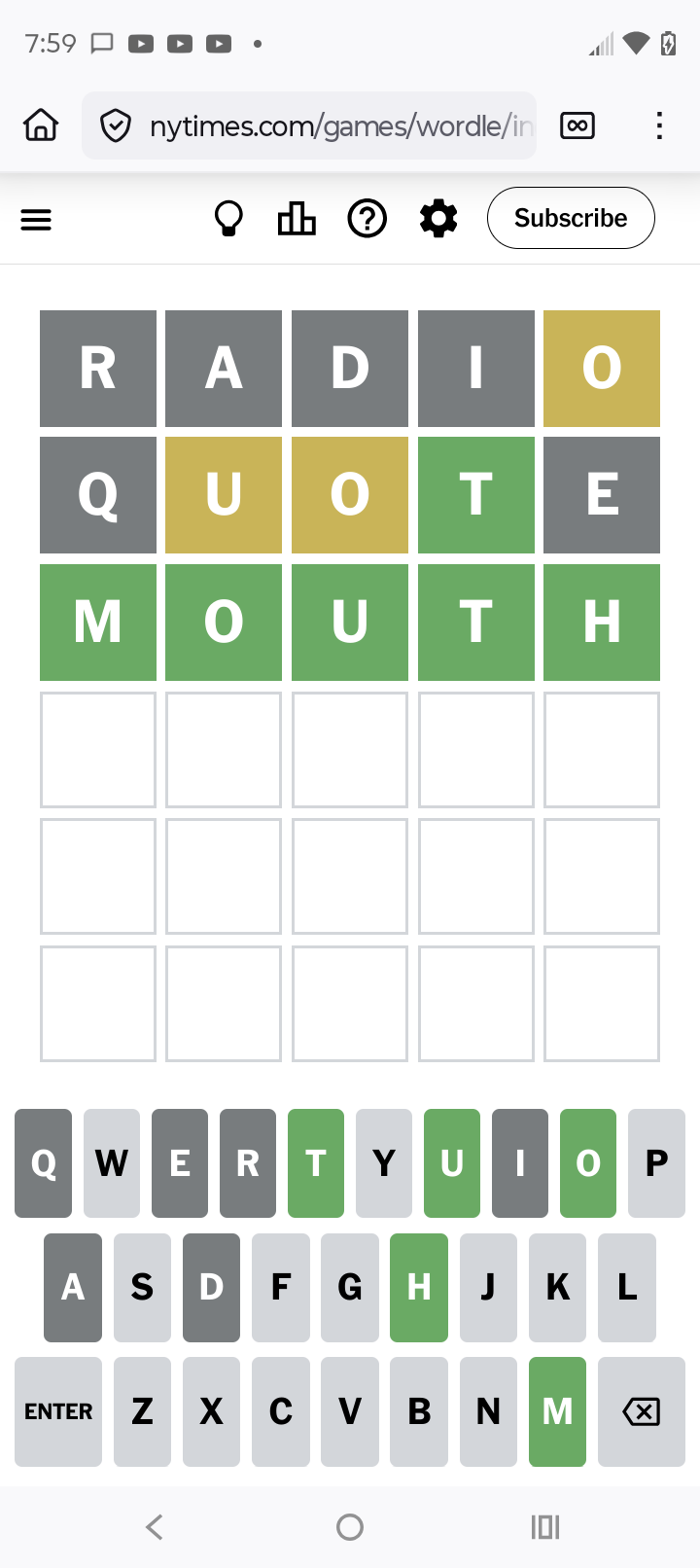Type the letter W on the game keyboard
The height and width of the screenshot is (1568, 700).
(112, 1163)
